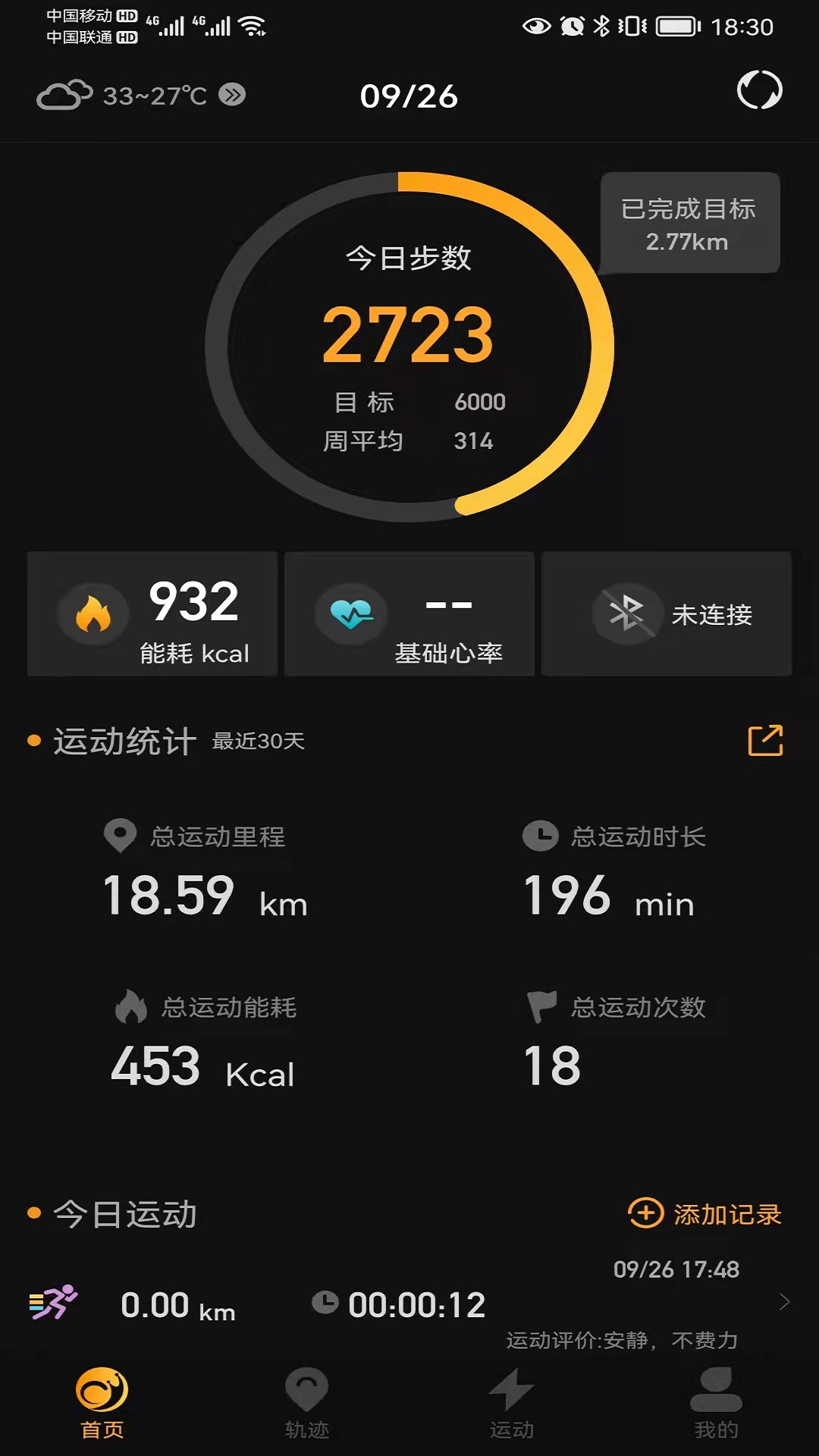Switch to the 轨迹 tab
The width and height of the screenshot is (819, 1456).
[307, 1403]
